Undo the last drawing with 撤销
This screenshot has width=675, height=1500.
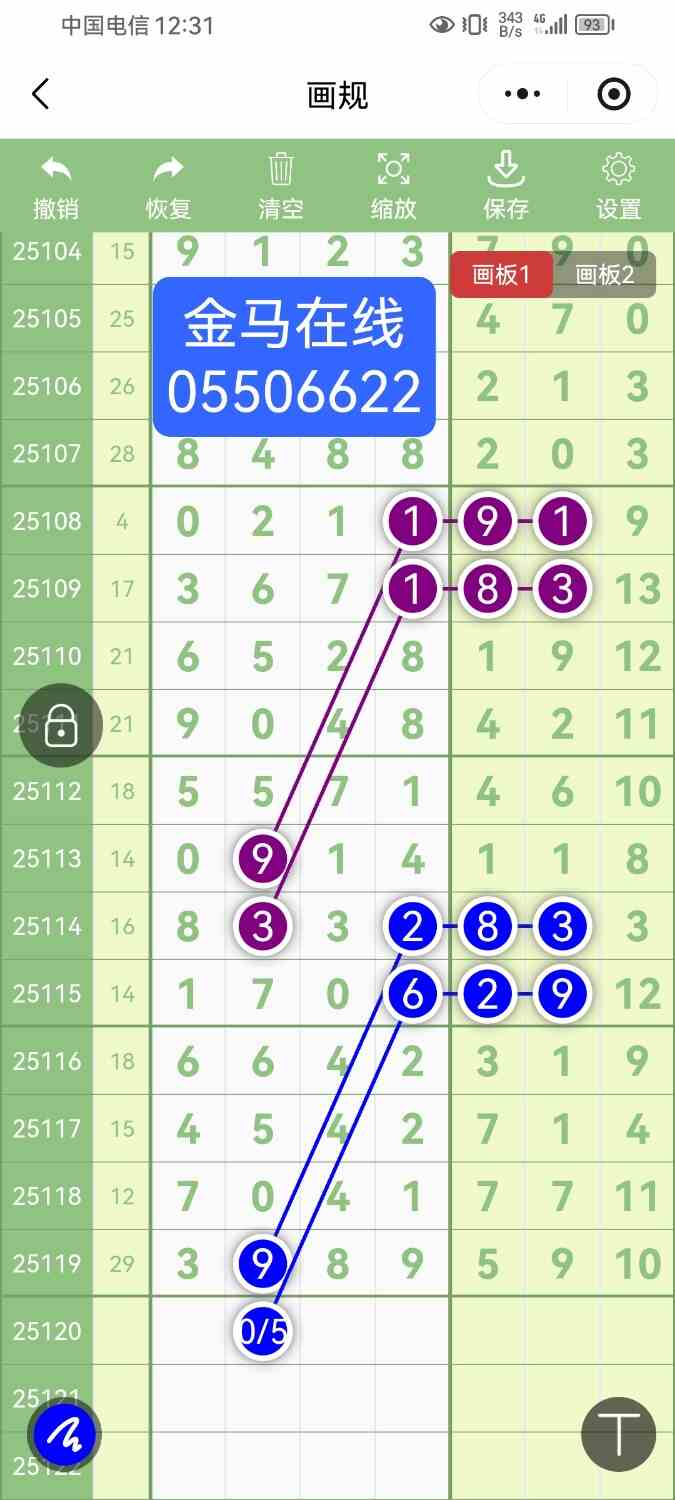coord(56,186)
